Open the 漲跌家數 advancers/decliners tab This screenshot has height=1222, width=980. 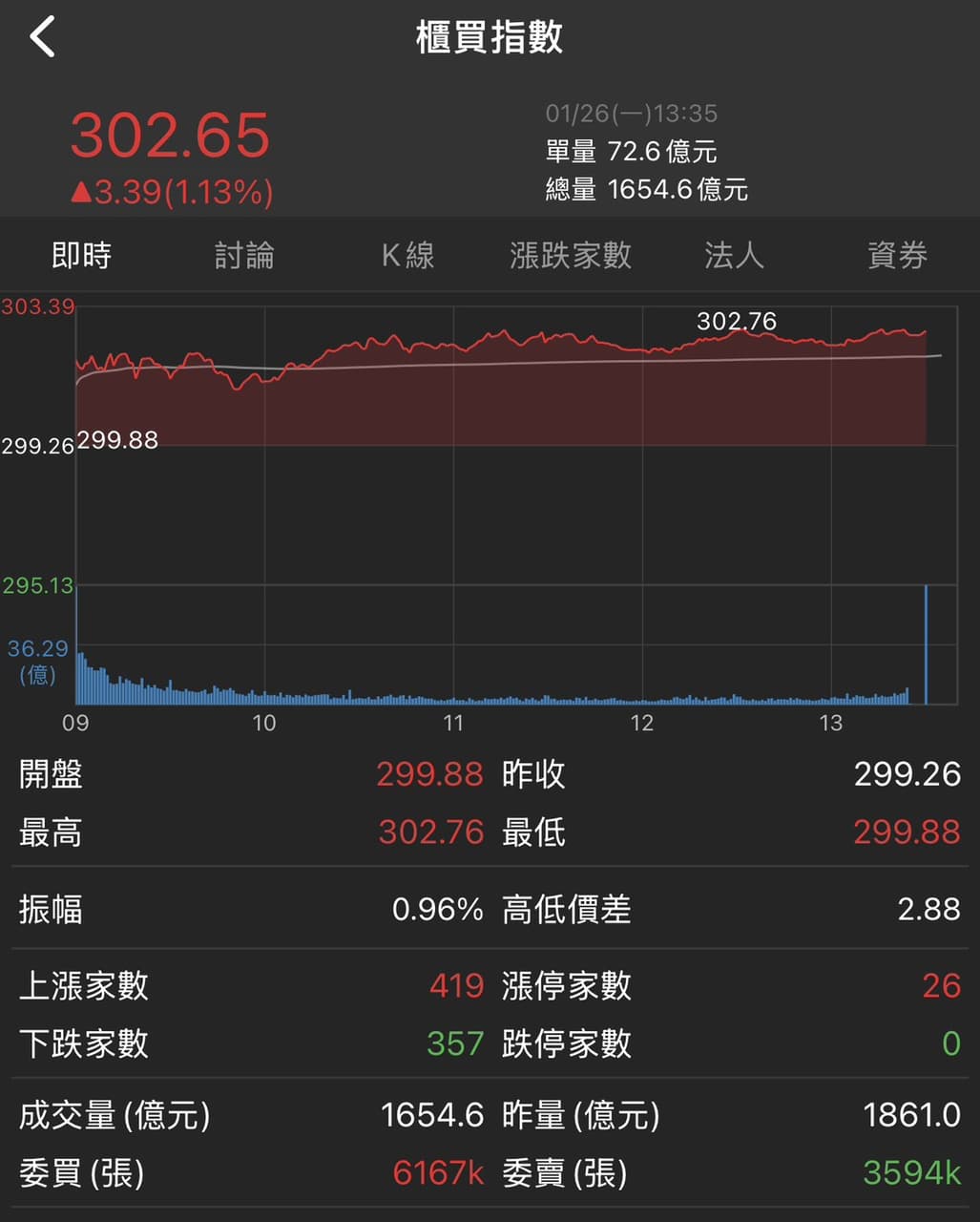point(571,256)
